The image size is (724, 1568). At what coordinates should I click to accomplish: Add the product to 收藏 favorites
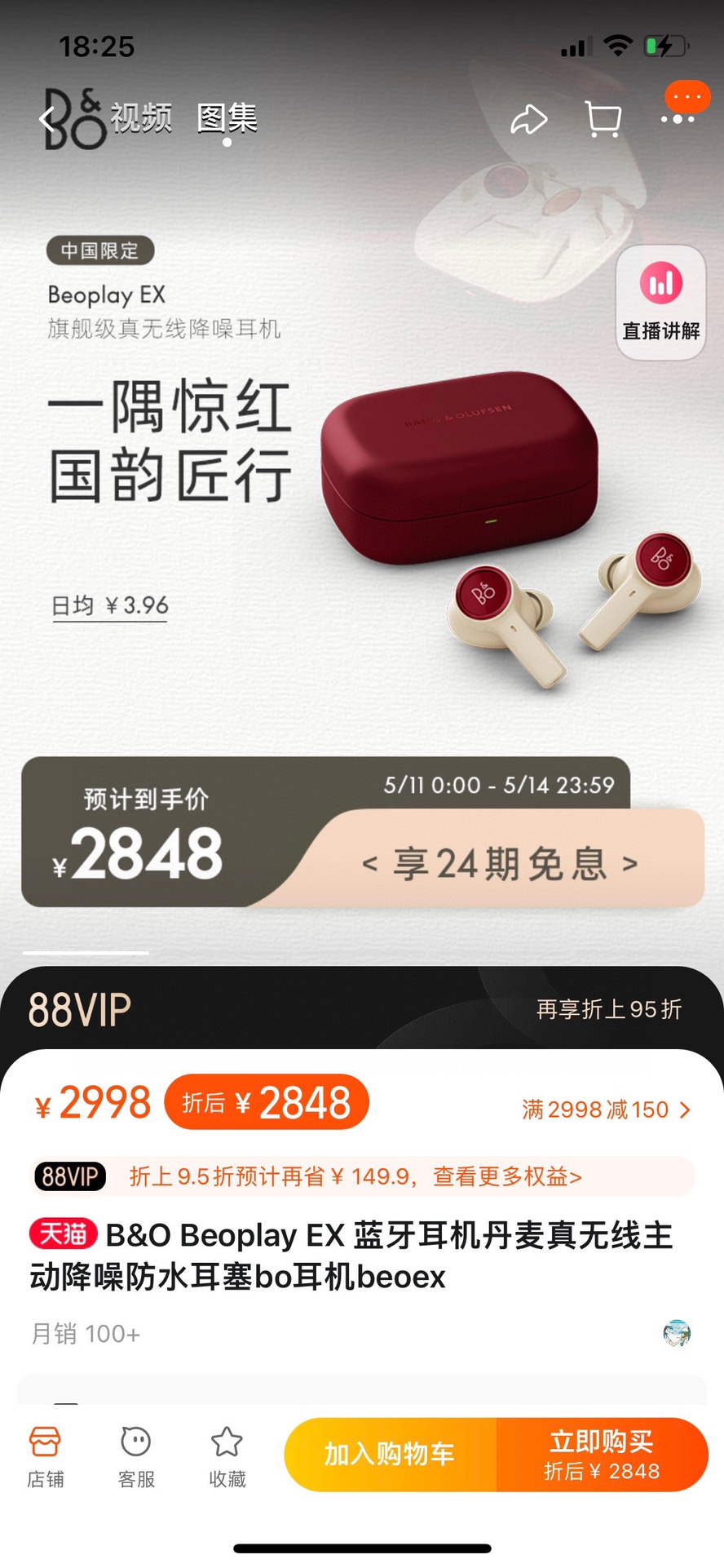point(227,1458)
